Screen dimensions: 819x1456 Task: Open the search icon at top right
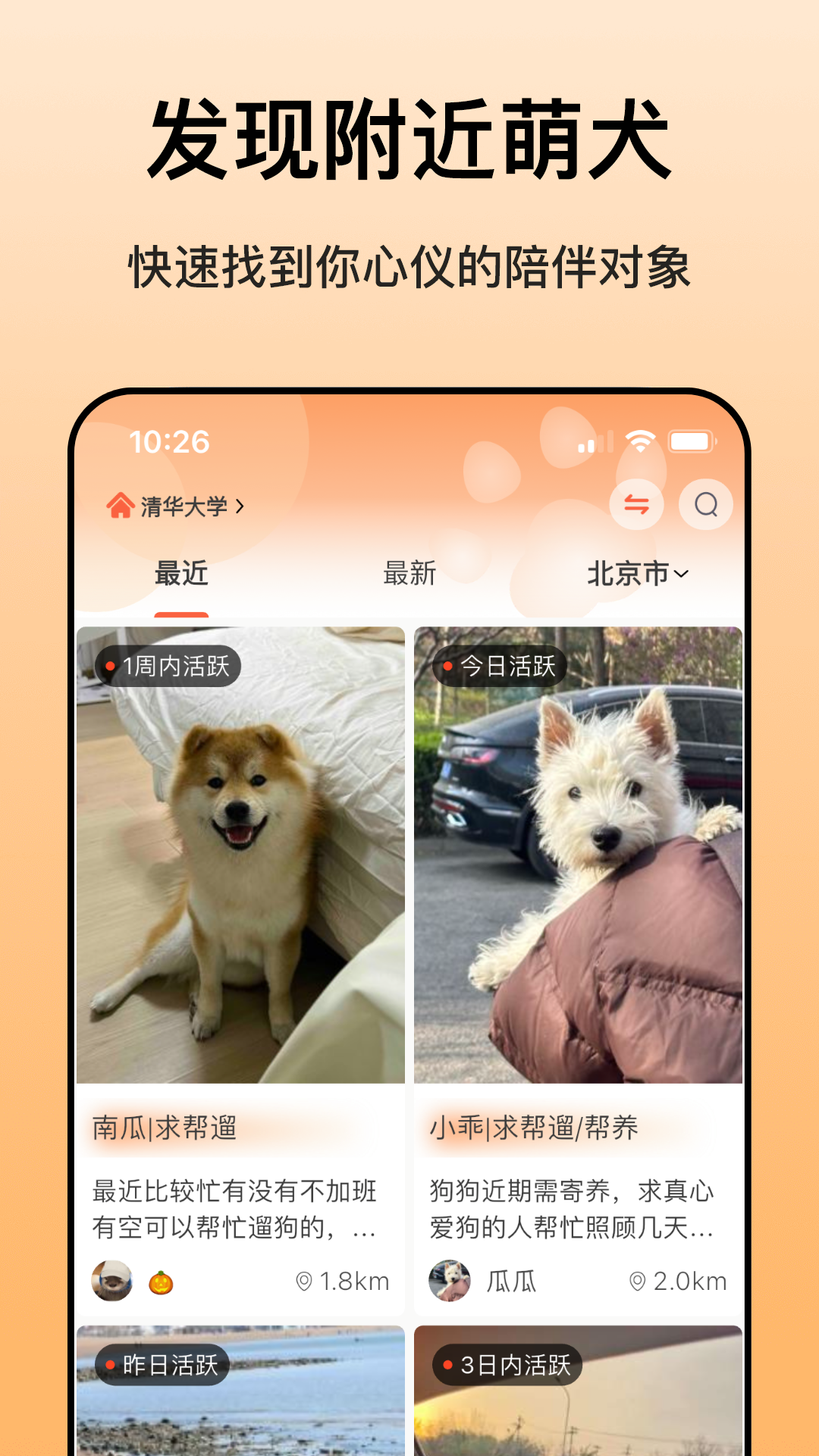(x=707, y=504)
